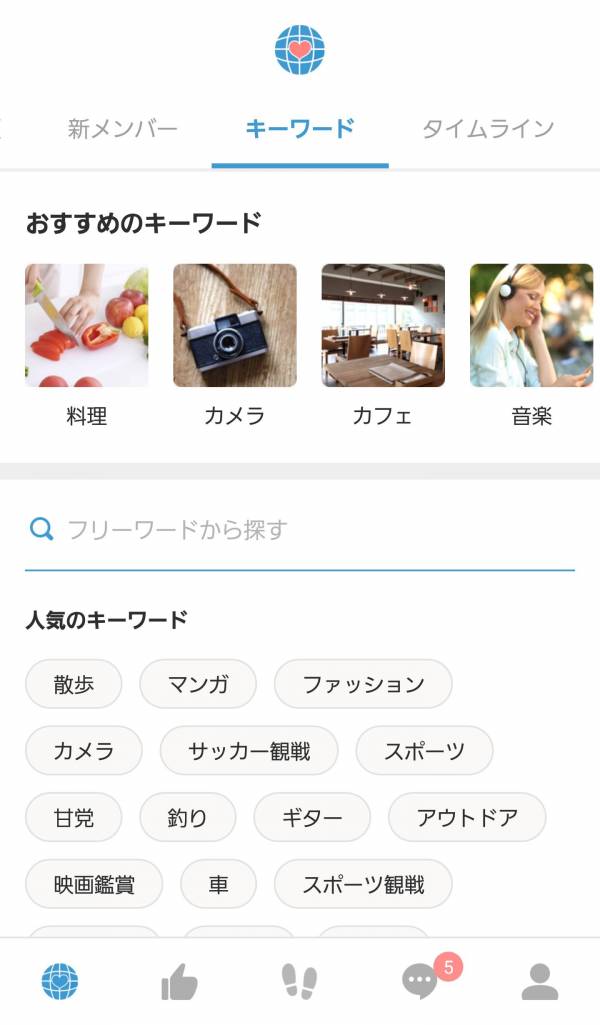
Task: Select the ファッション keyword chip
Action: coord(363,685)
